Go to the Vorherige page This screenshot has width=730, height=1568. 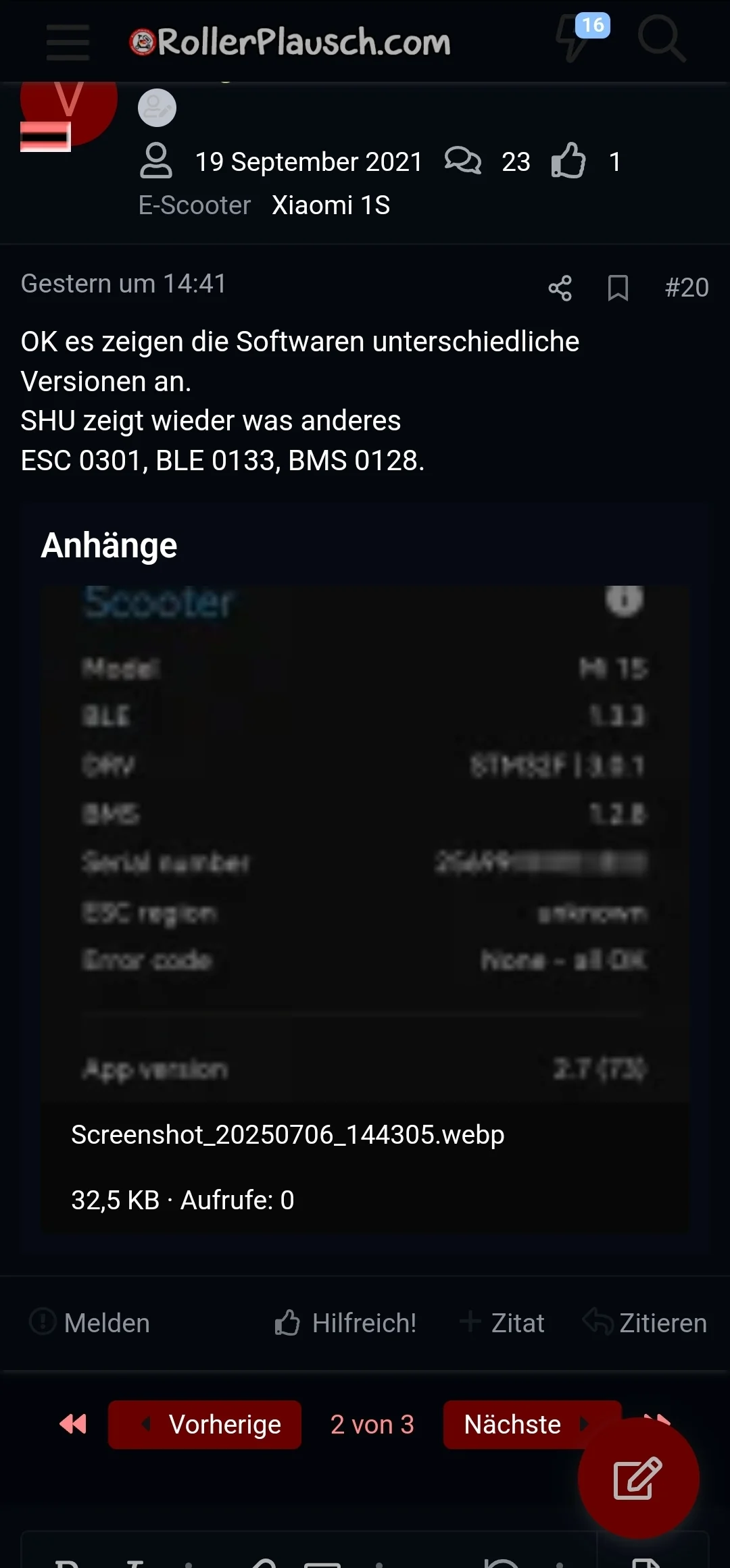tap(204, 1424)
